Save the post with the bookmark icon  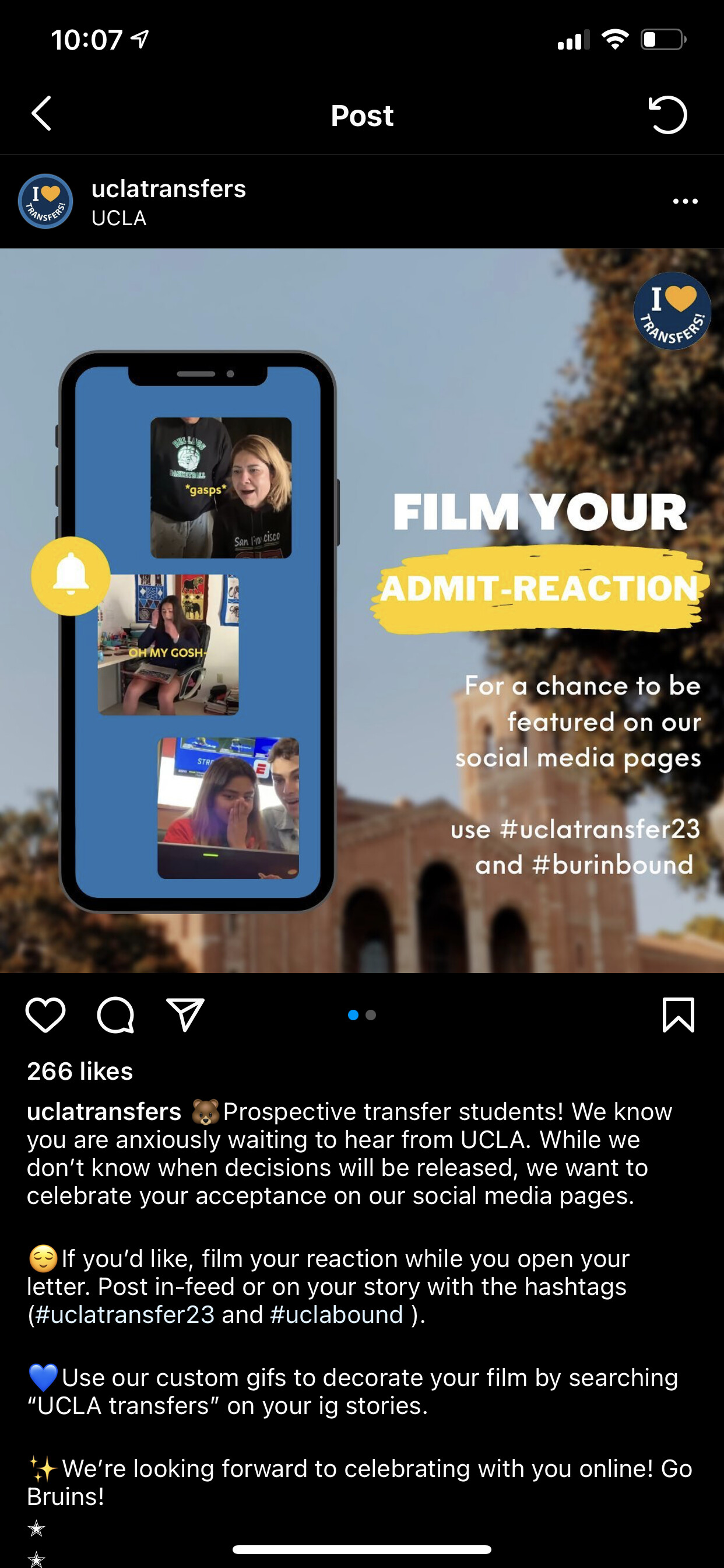point(678,1014)
